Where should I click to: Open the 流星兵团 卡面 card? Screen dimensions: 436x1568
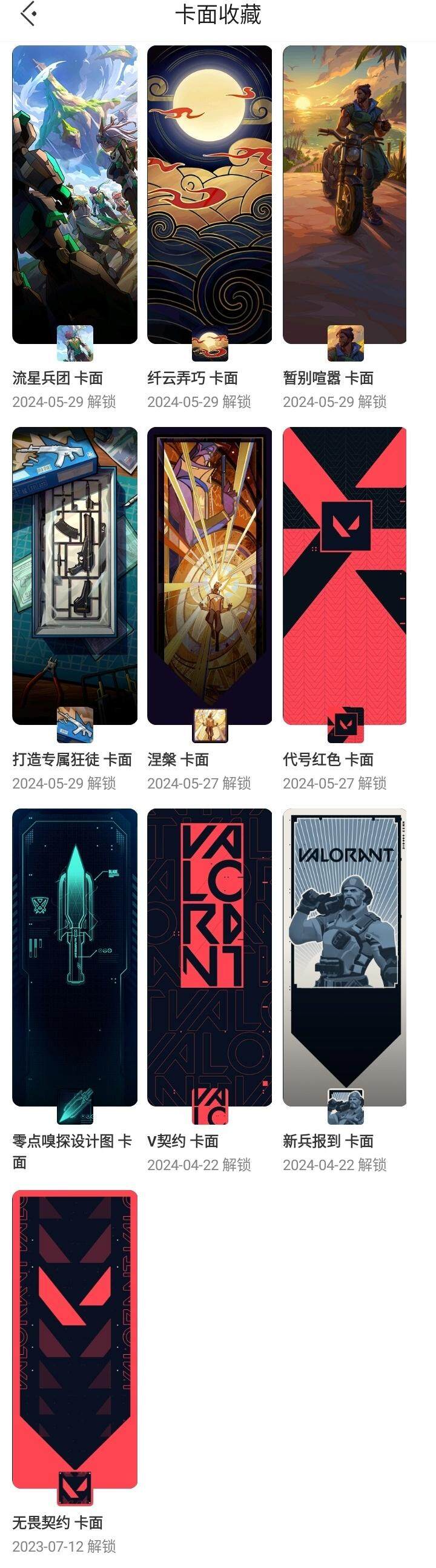[x=74, y=195]
